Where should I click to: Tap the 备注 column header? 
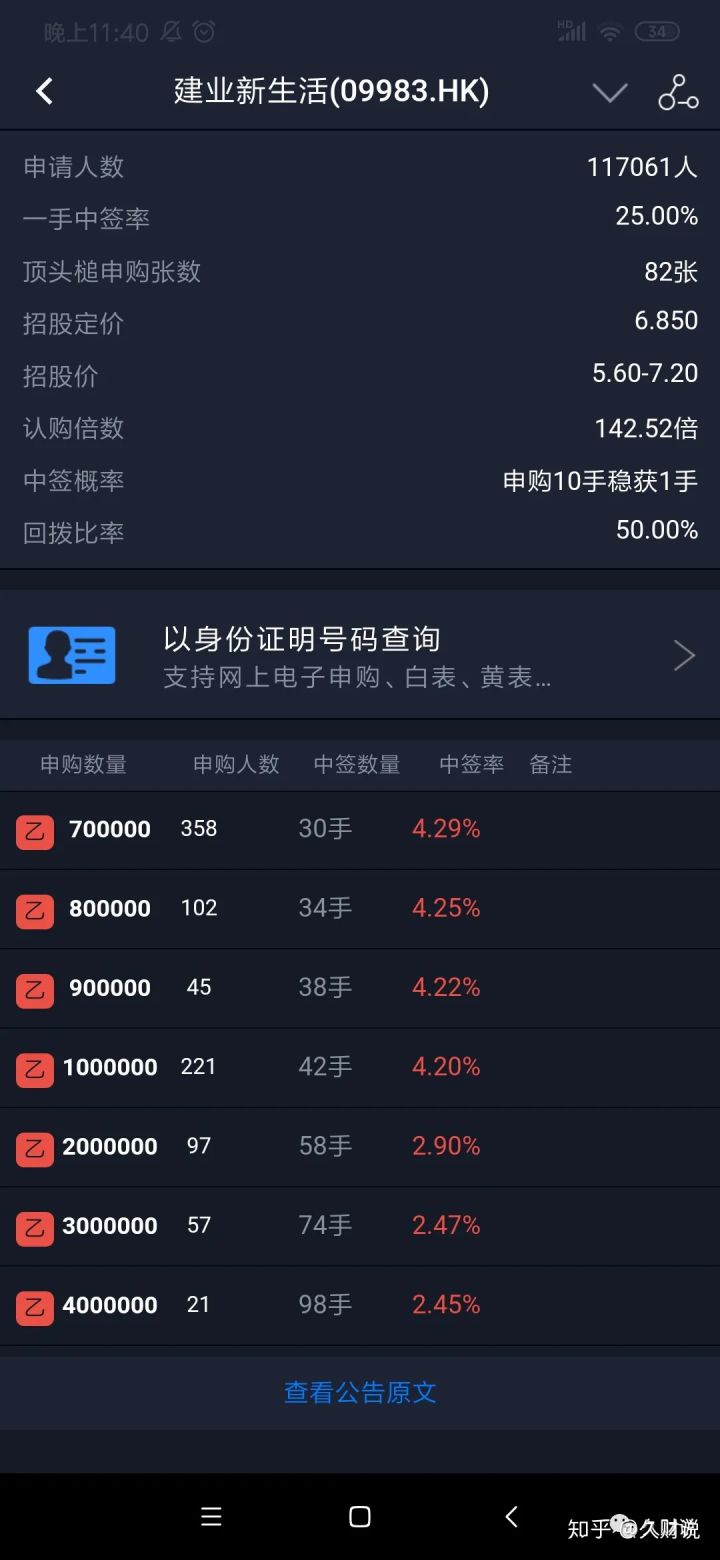[551, 765]
